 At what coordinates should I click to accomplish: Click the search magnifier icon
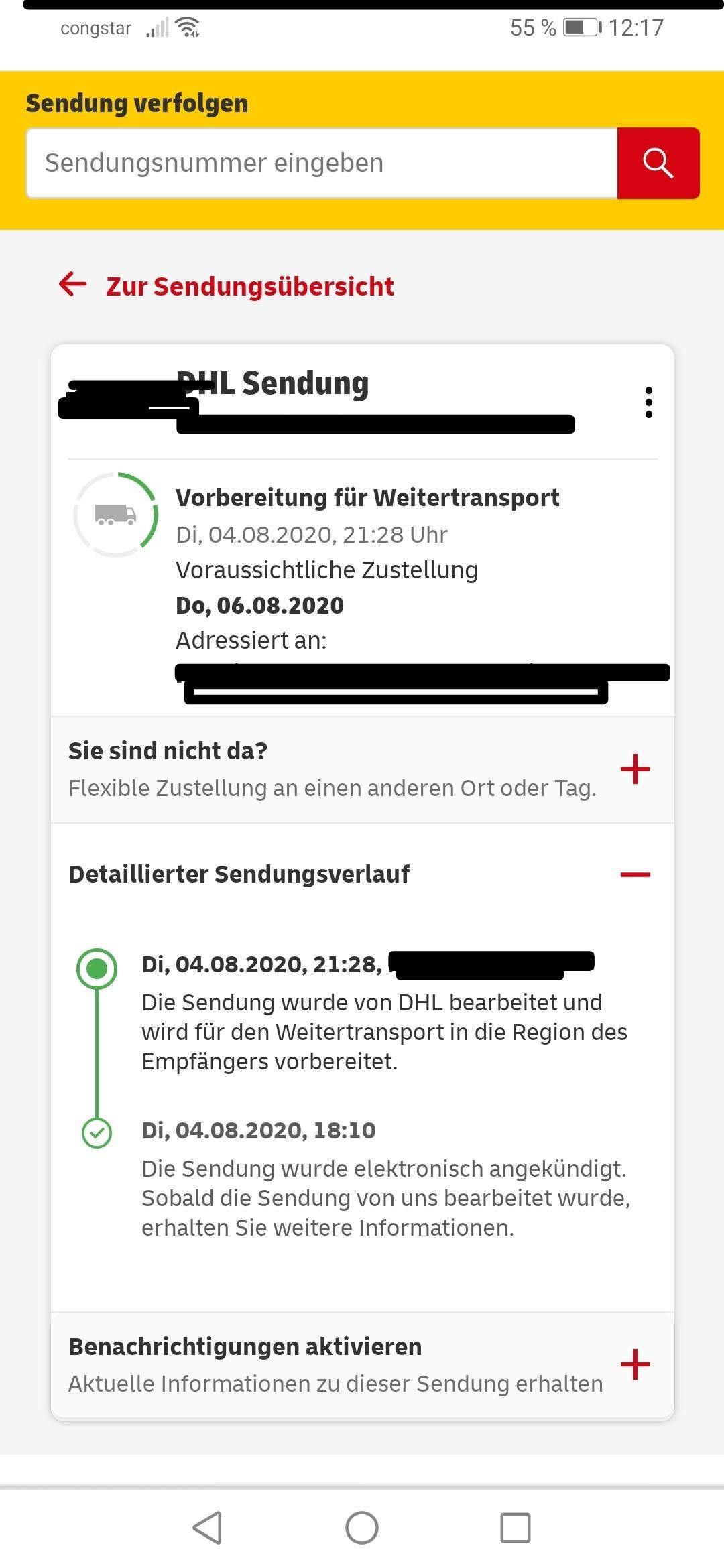coord(658,162)
